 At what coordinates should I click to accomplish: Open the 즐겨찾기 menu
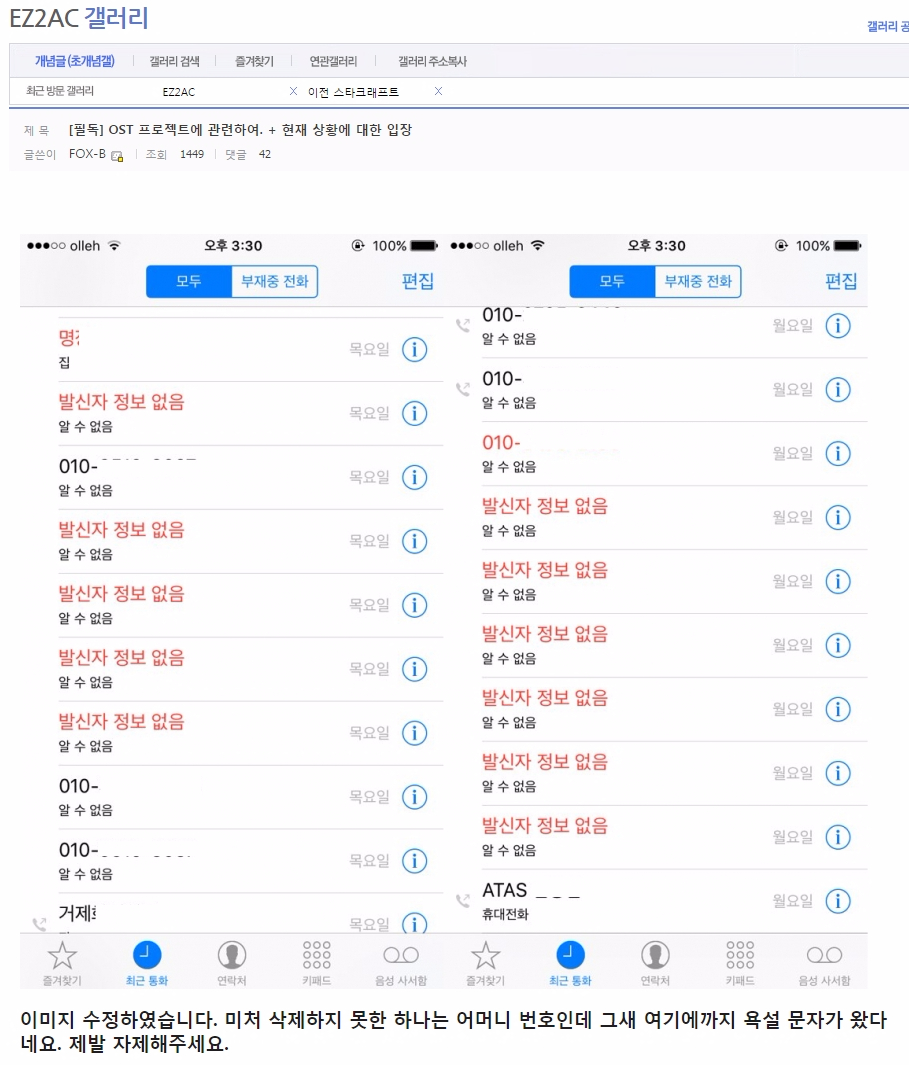tap(254, 61)
